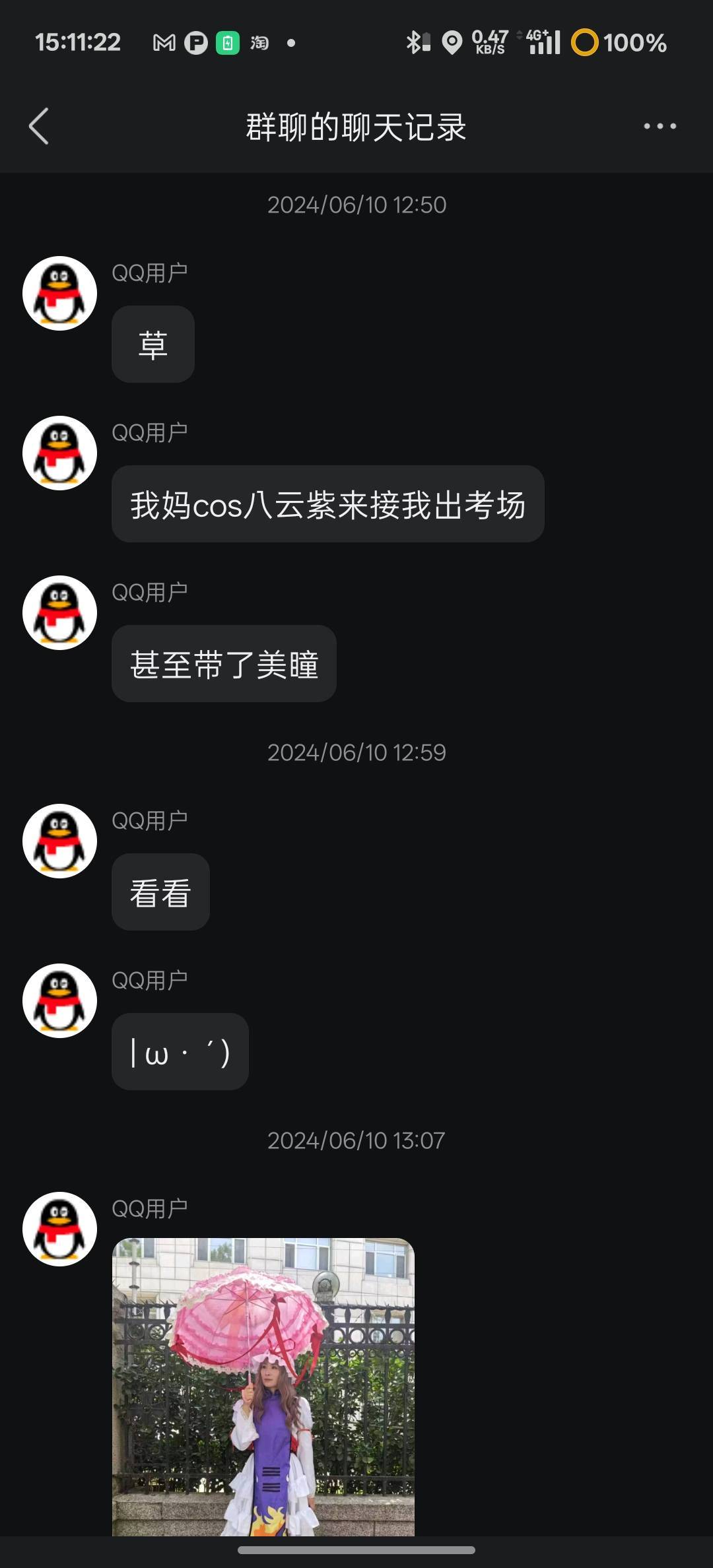This screenshot has width=713, height=1568.
Task: Open the three-dot overflow menu
Action: click(660, 126)
